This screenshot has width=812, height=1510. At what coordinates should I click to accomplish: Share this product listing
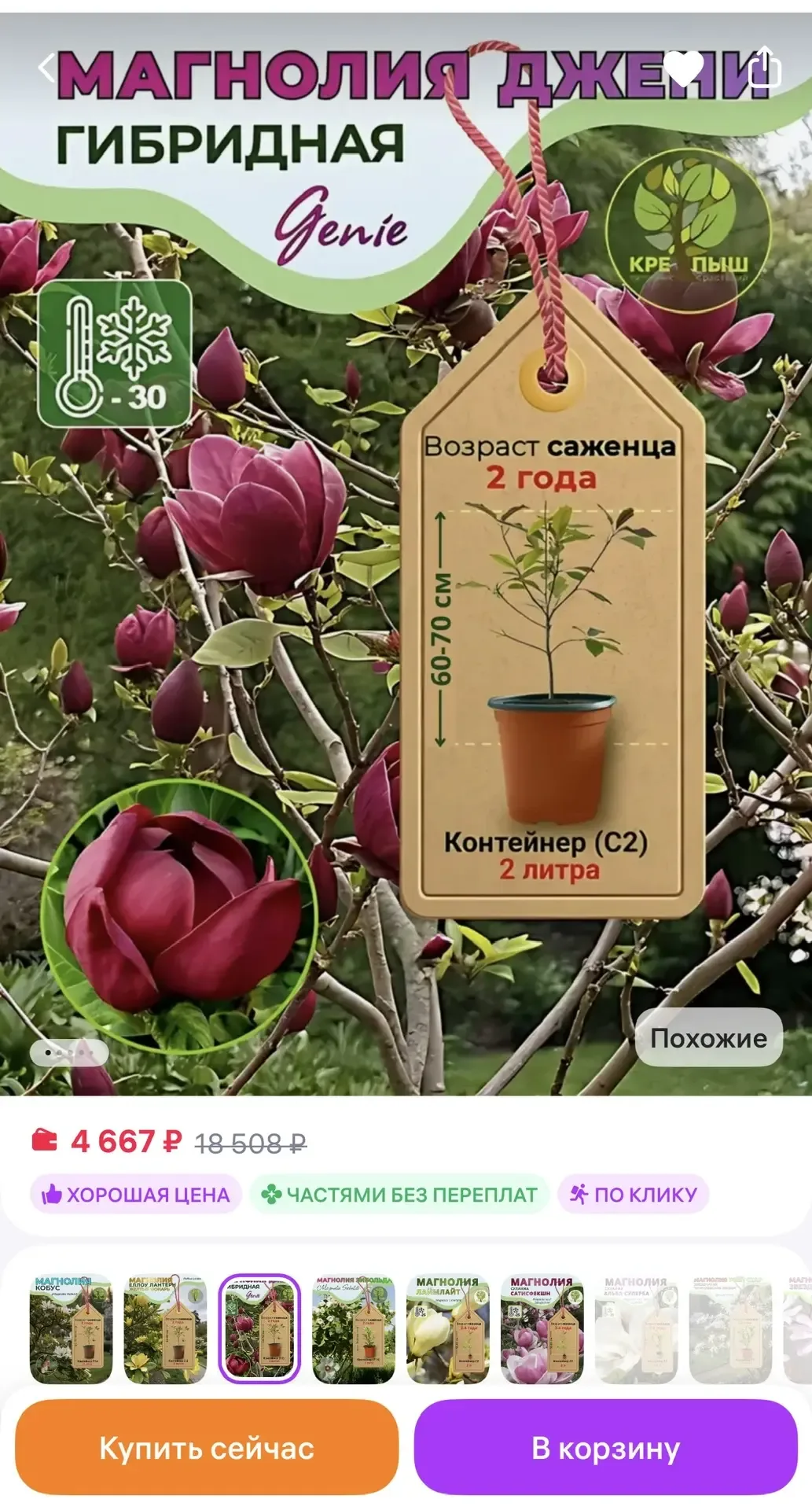(764, 68)
